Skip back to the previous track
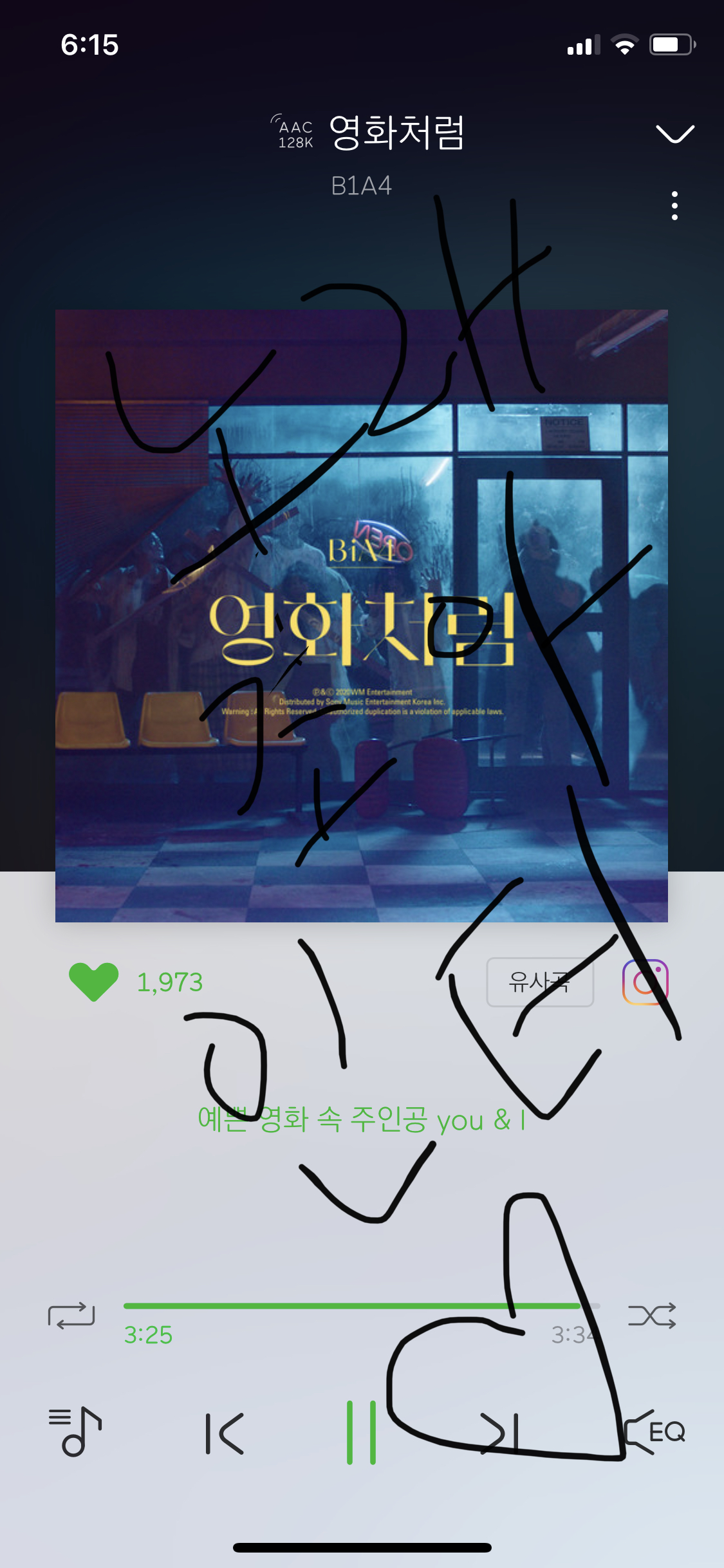Viewport: 724px width, 1568px height. coord(225,1433)
